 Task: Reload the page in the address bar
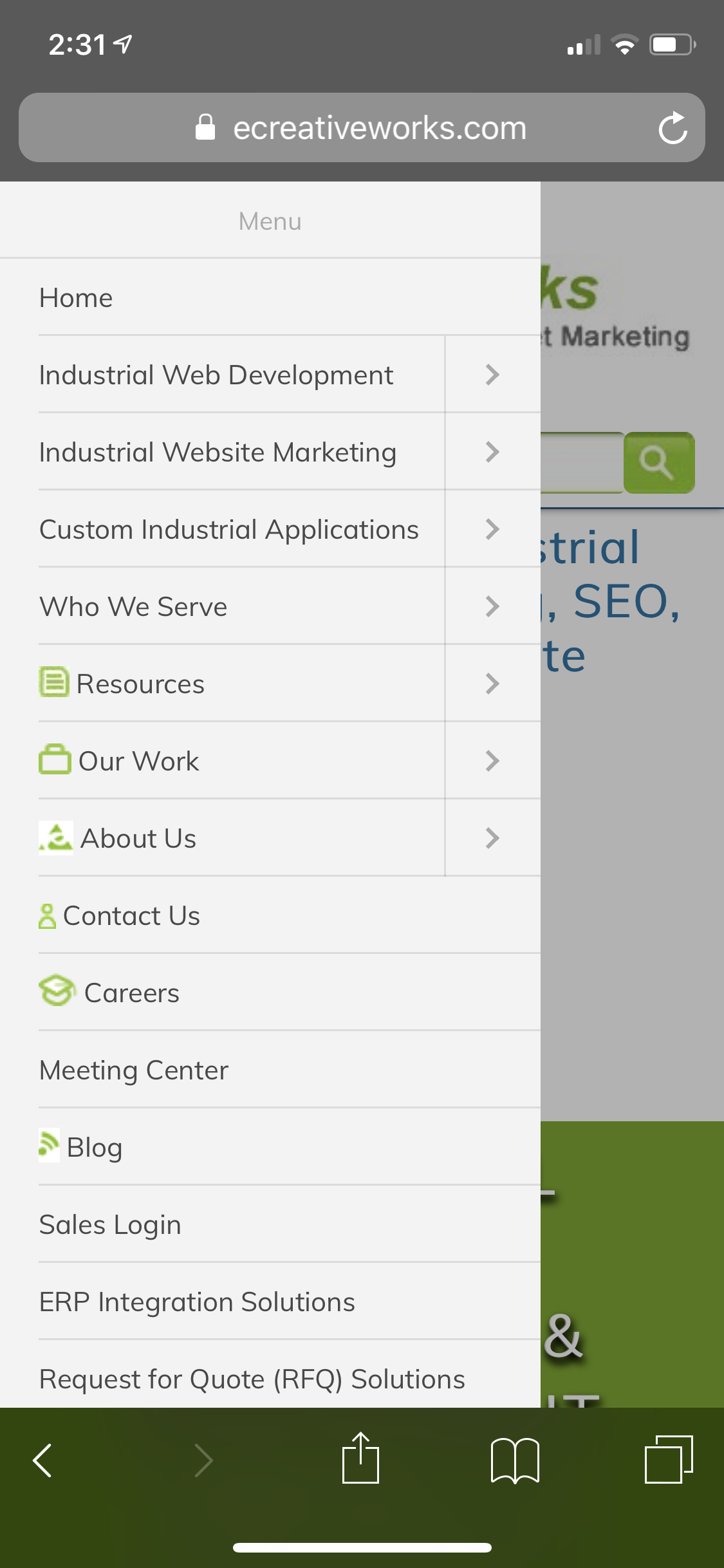[673, 127]
